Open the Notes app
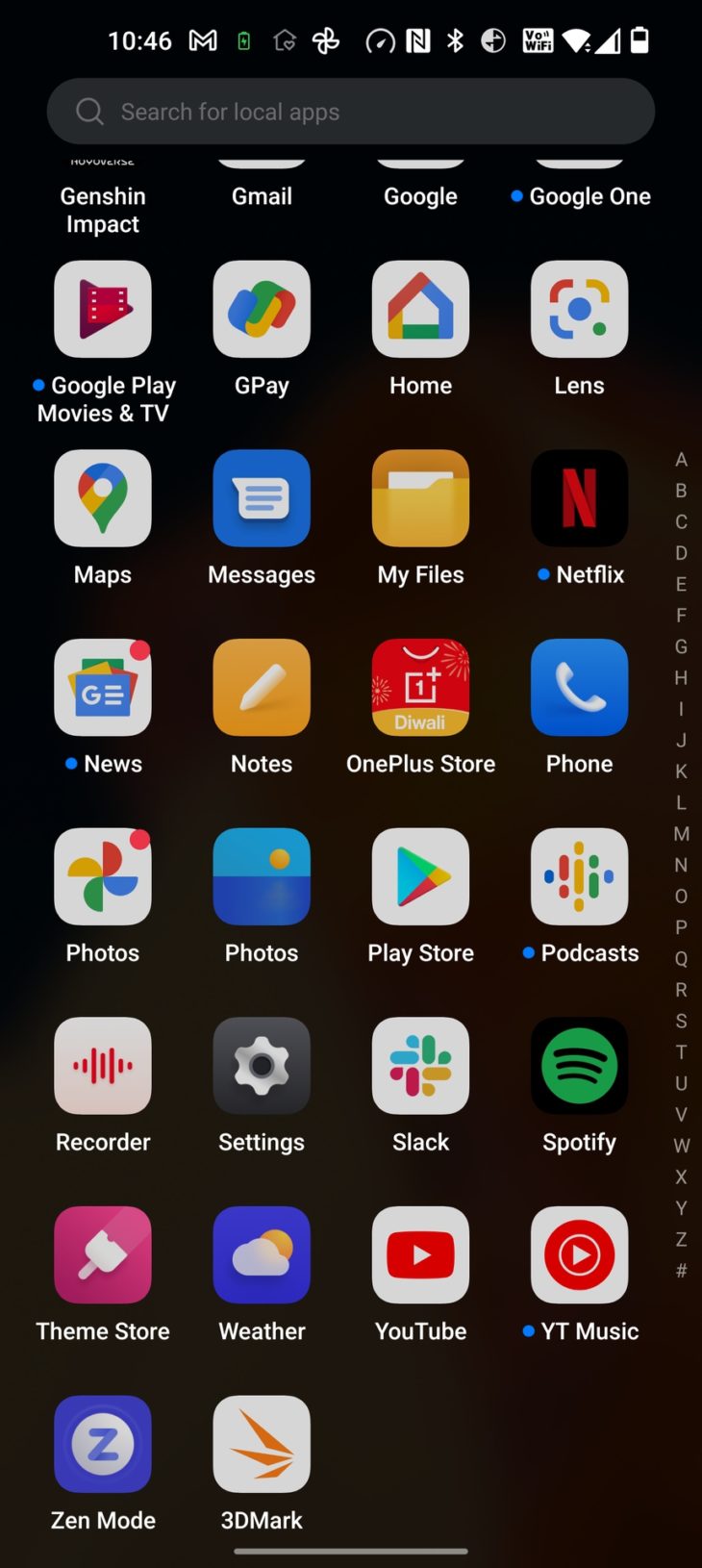This screenshot has width=702, height=1568. (262, 688)
